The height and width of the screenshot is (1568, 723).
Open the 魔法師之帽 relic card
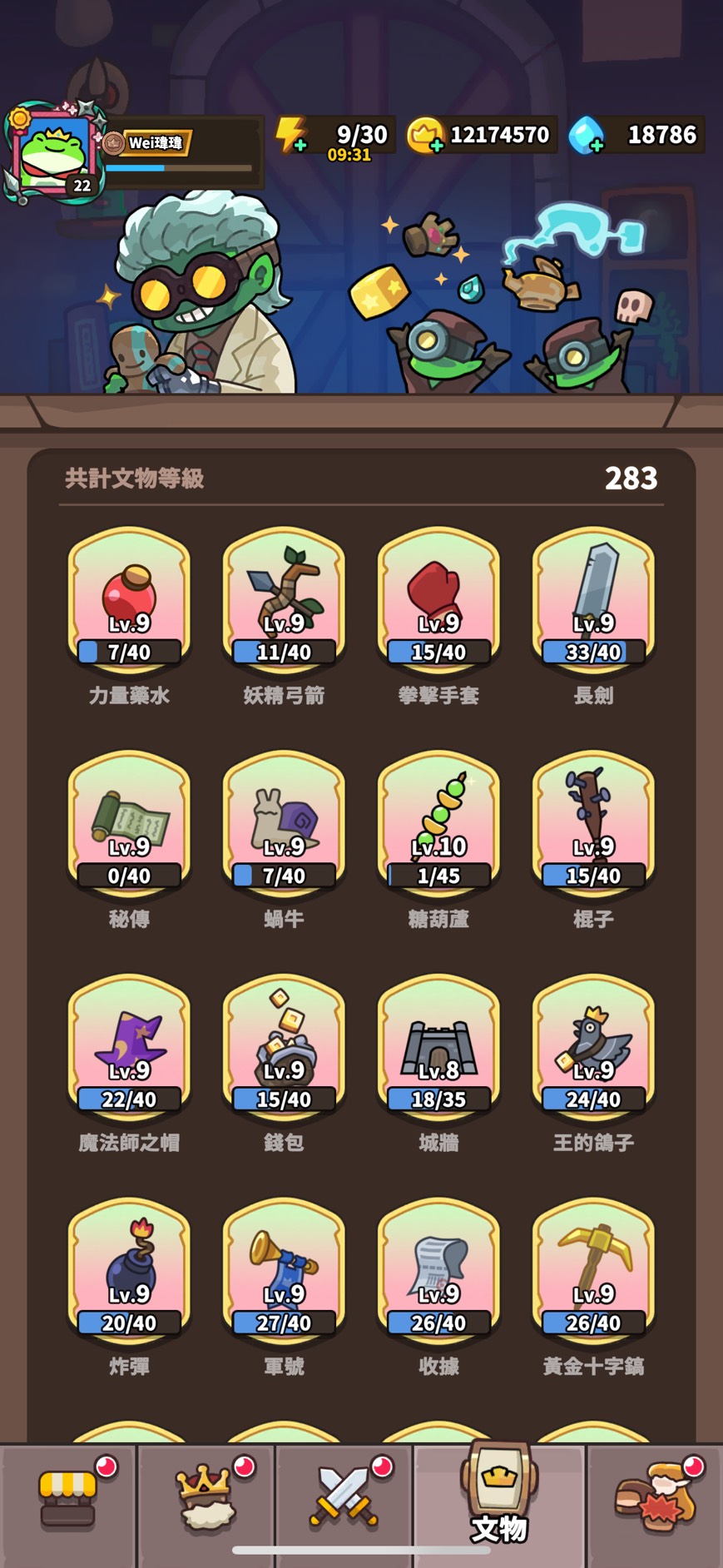tap(129, 1045)
